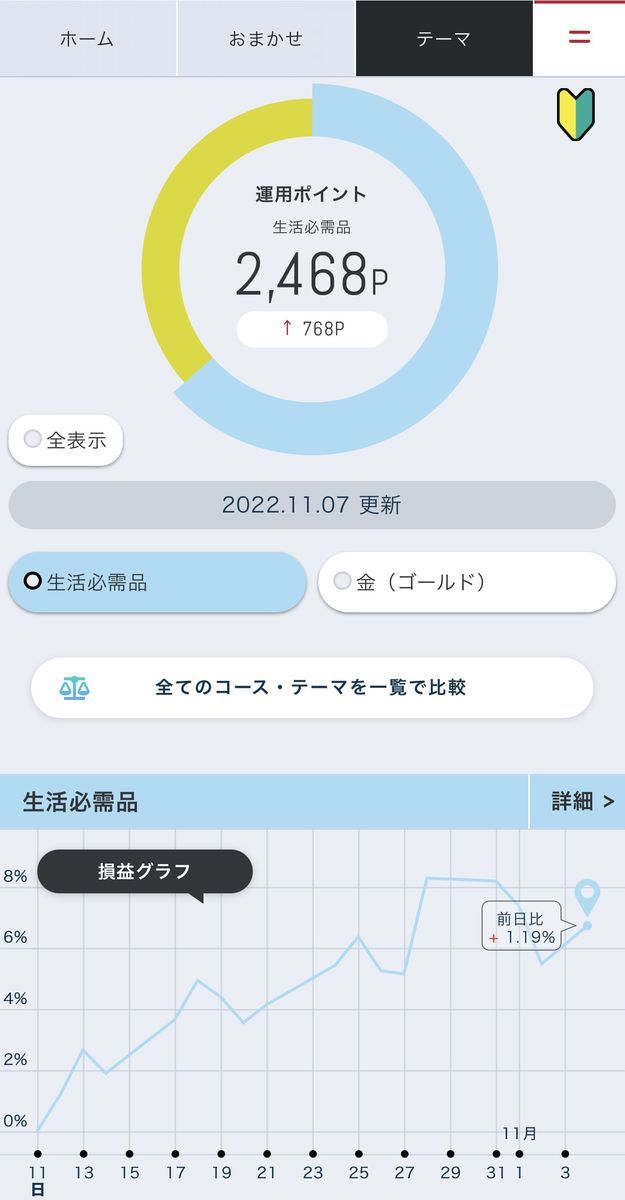Tap the beginner guide leaf icon

[x=576, y=114]
